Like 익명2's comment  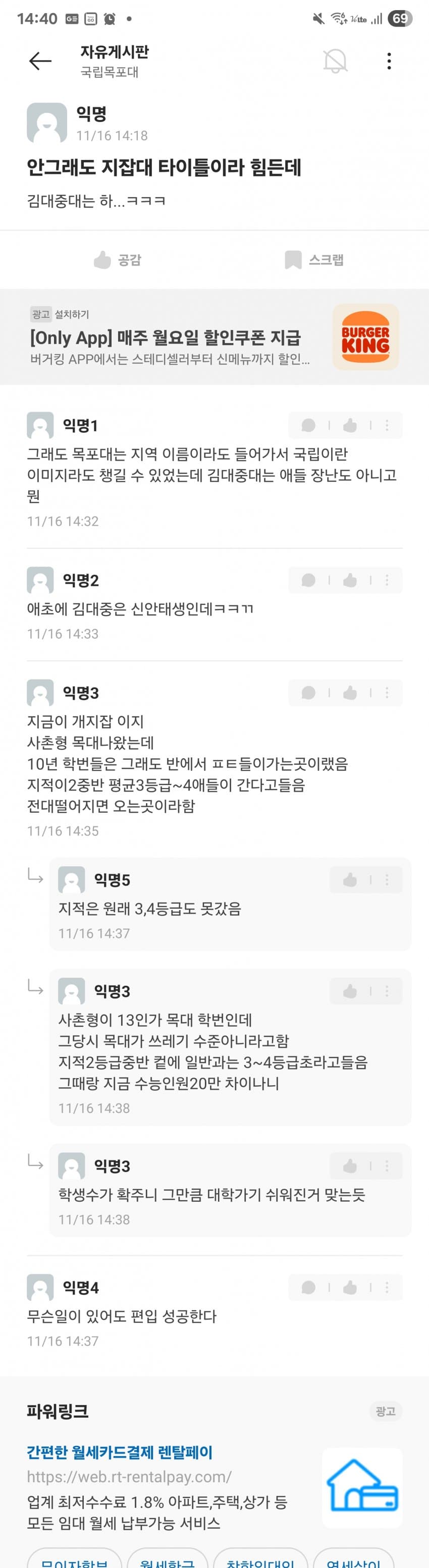point(350,580)
